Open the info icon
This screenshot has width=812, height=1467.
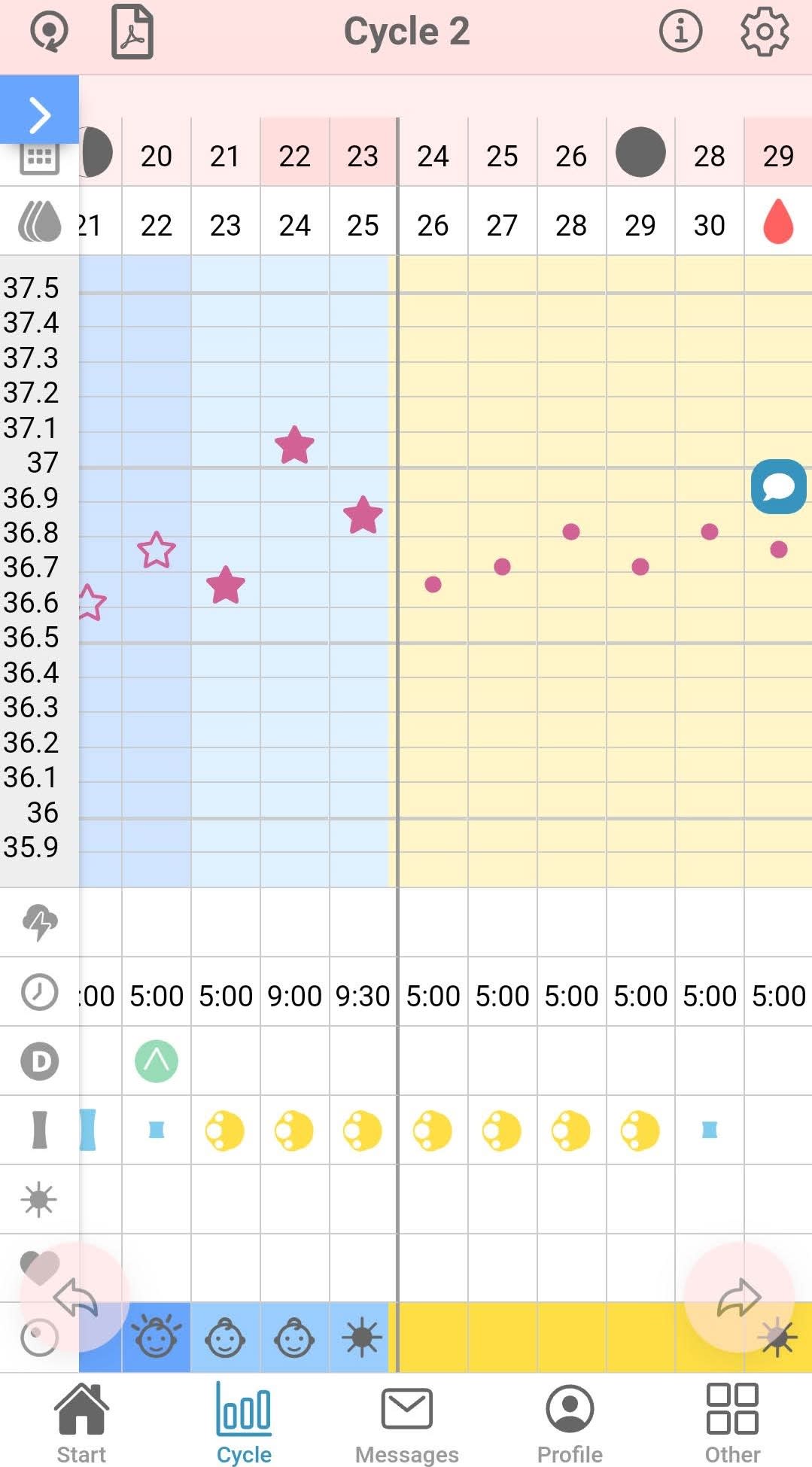pyautogui.click(x=680, y=32)
